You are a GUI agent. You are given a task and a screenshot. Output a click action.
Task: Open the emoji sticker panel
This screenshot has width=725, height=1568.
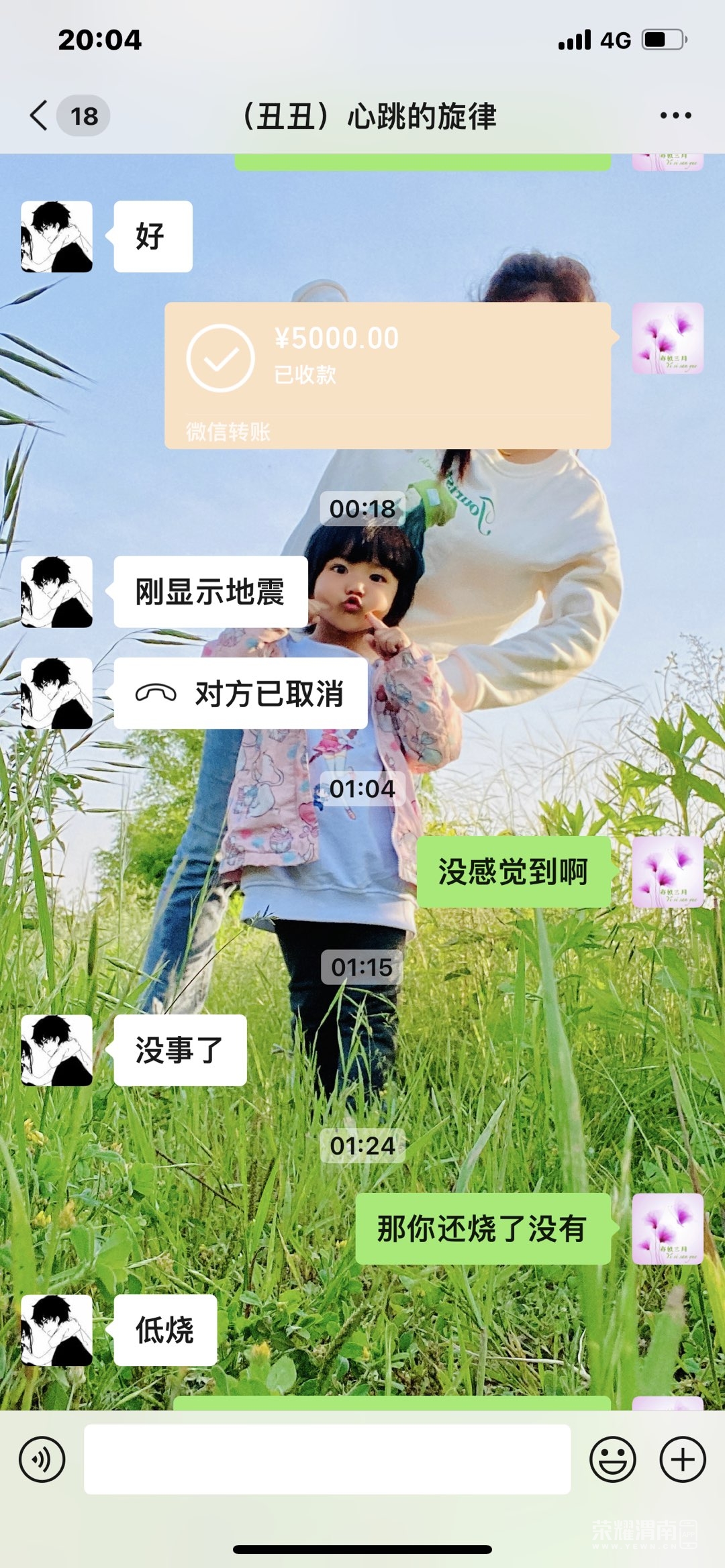(x=612, y=1459)
